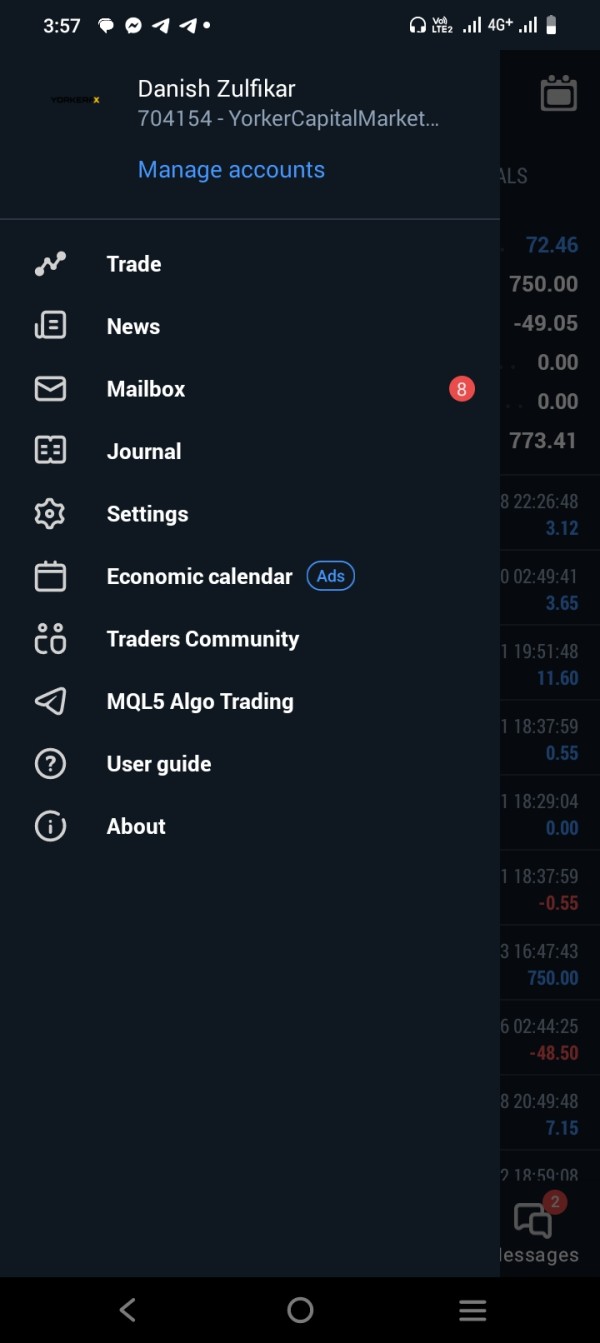Visit the Traders Community
Viewport: 600px width, 1343px height.
pos(202,639)
